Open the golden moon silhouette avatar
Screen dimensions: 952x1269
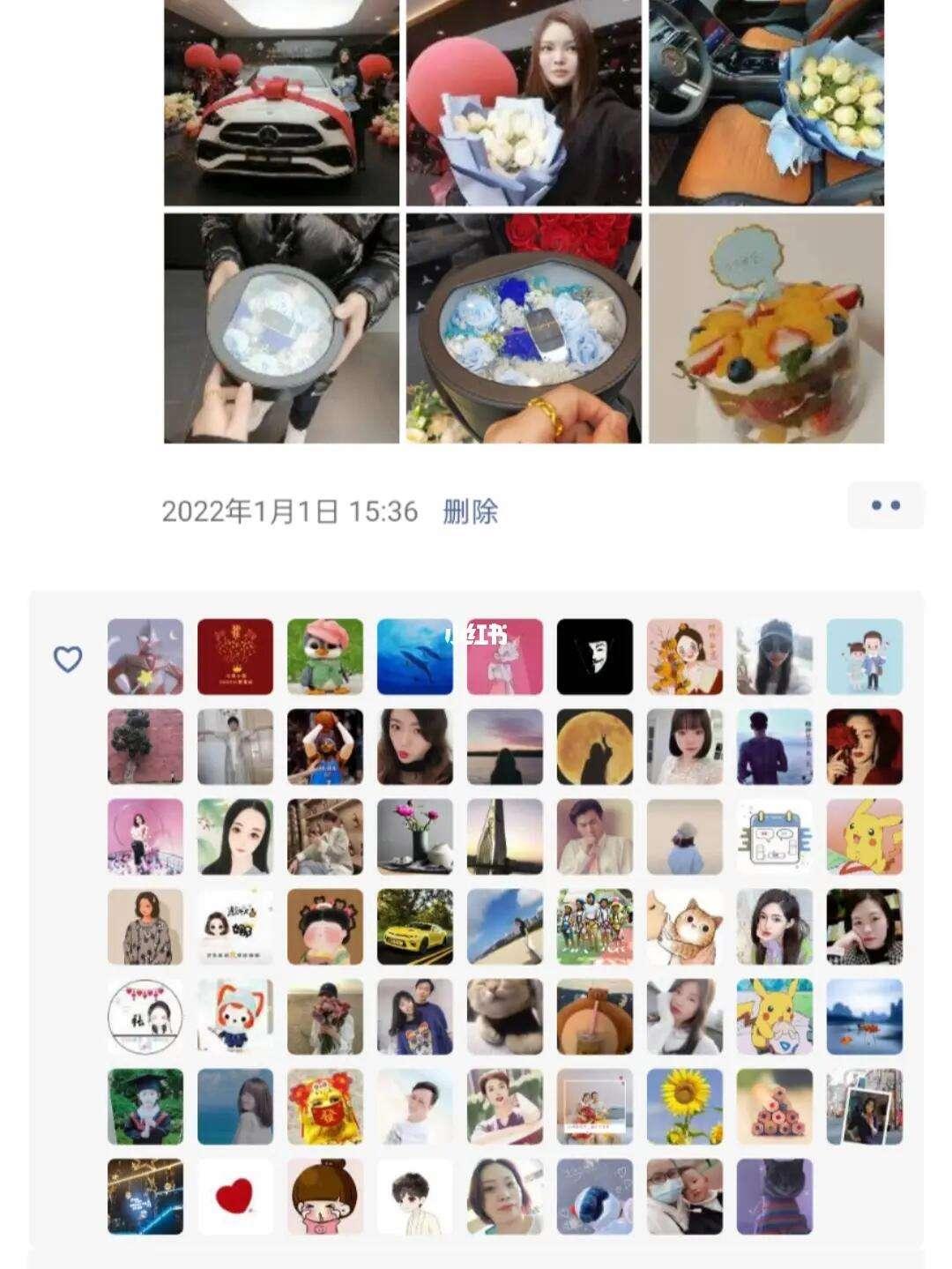(595, 747)
